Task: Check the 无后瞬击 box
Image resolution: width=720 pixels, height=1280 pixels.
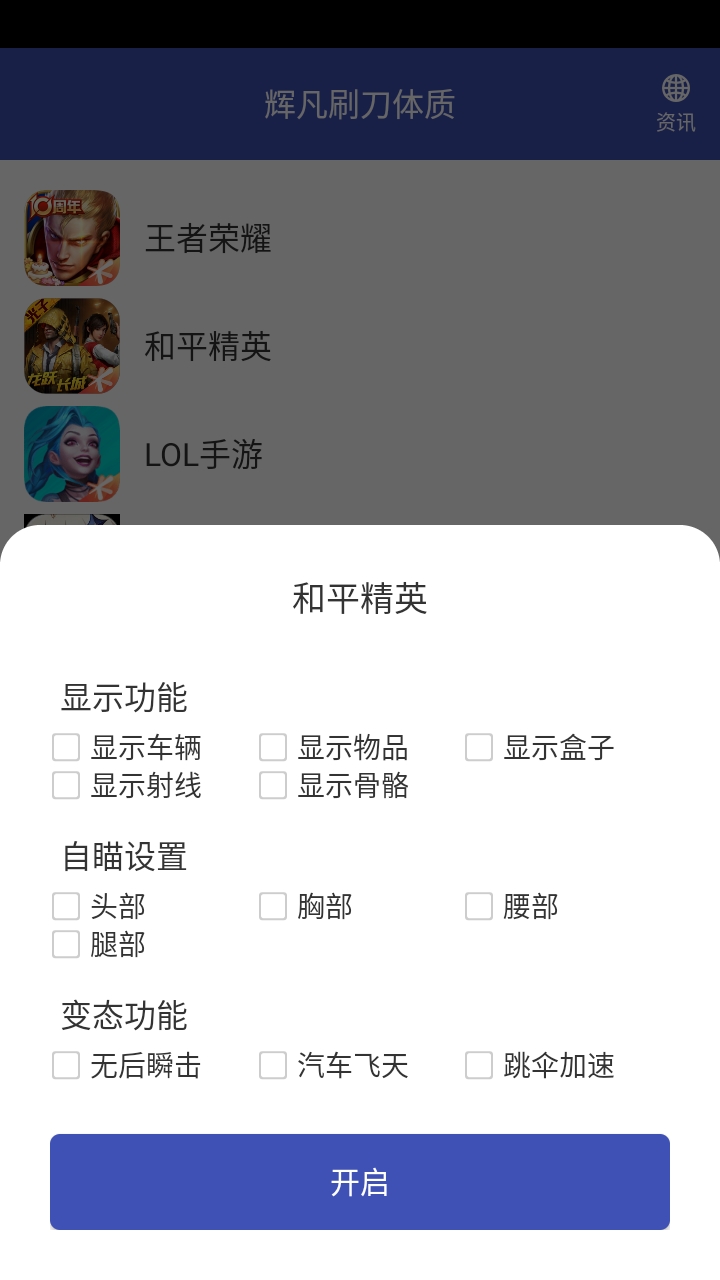Action: click(x=66, y=1065)
